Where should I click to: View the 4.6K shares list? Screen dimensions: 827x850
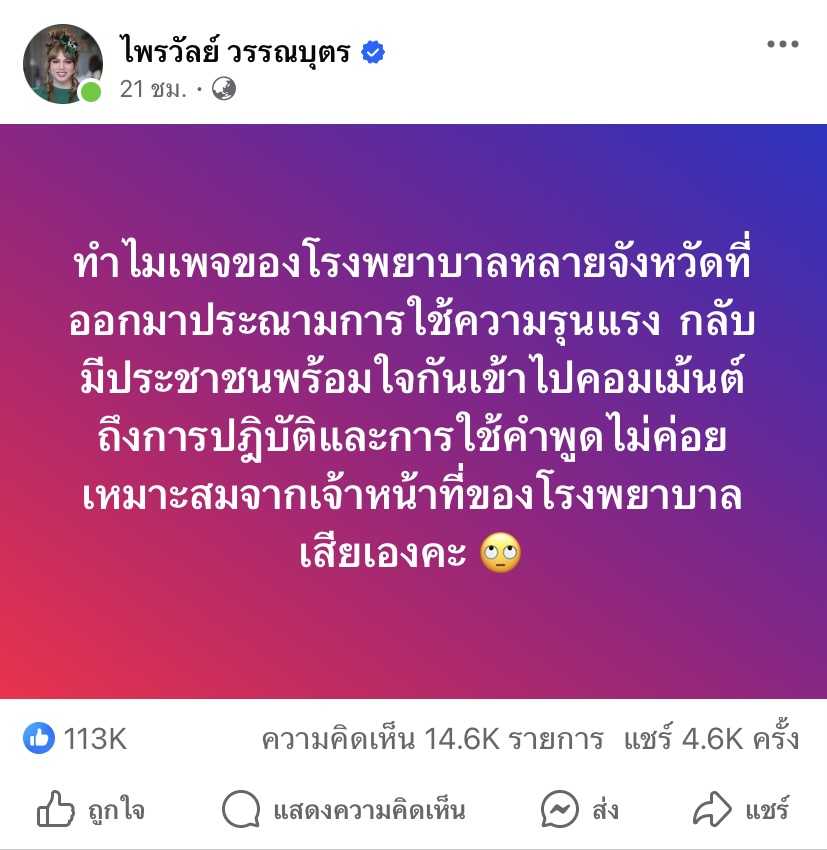tap(711, 739)
